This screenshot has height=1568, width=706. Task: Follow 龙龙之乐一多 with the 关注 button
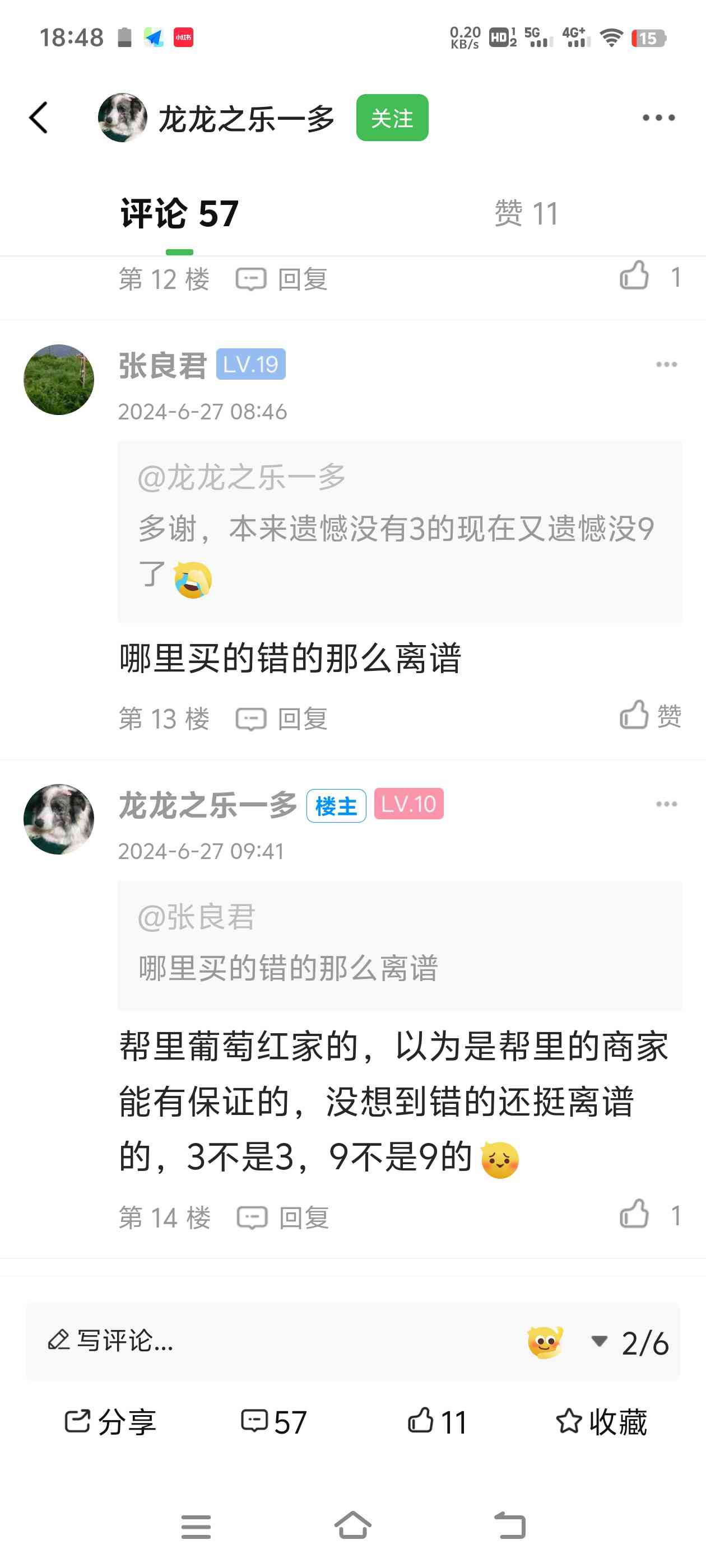(x=392, y=118)
